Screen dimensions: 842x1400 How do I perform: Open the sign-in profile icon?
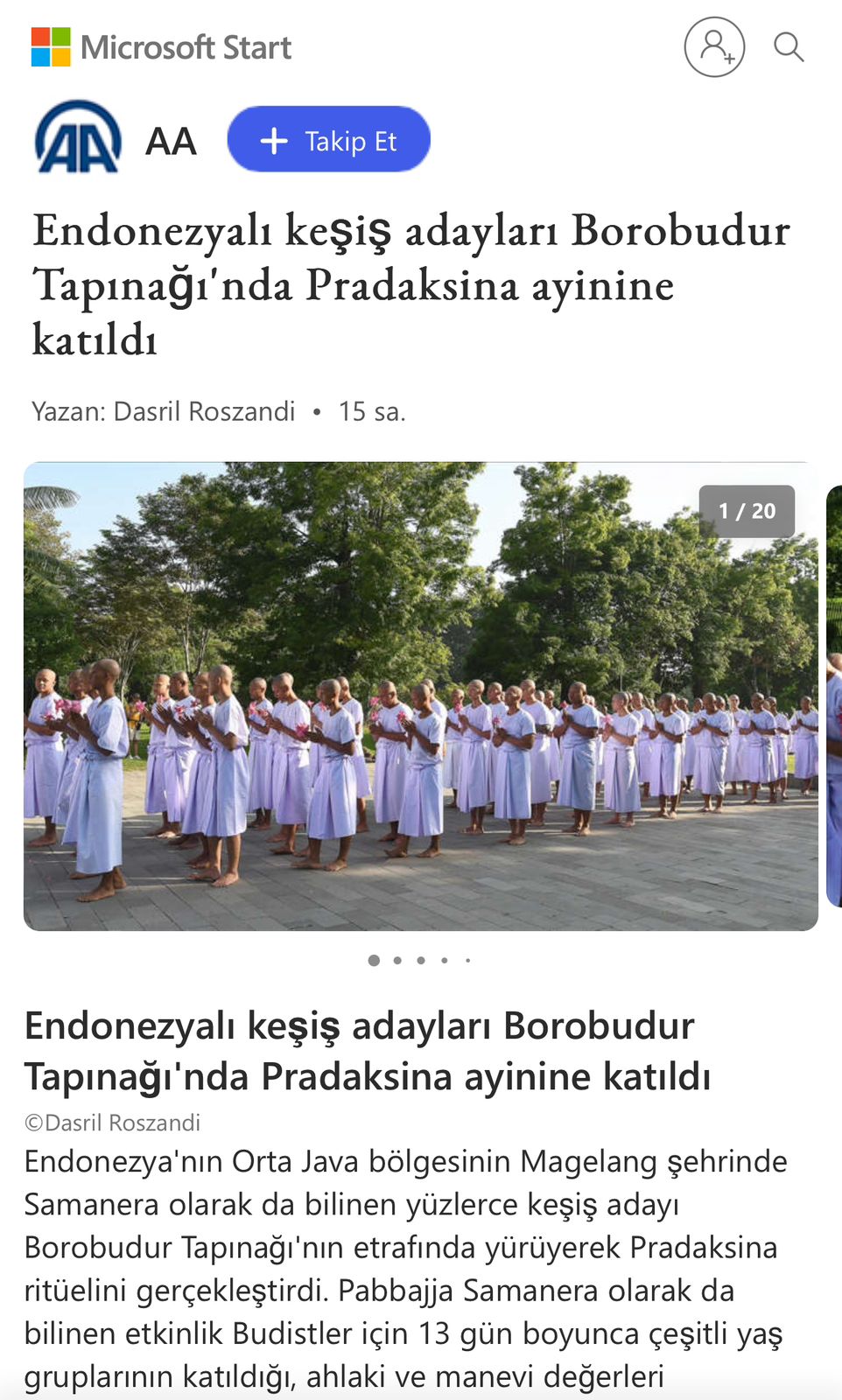714,47
